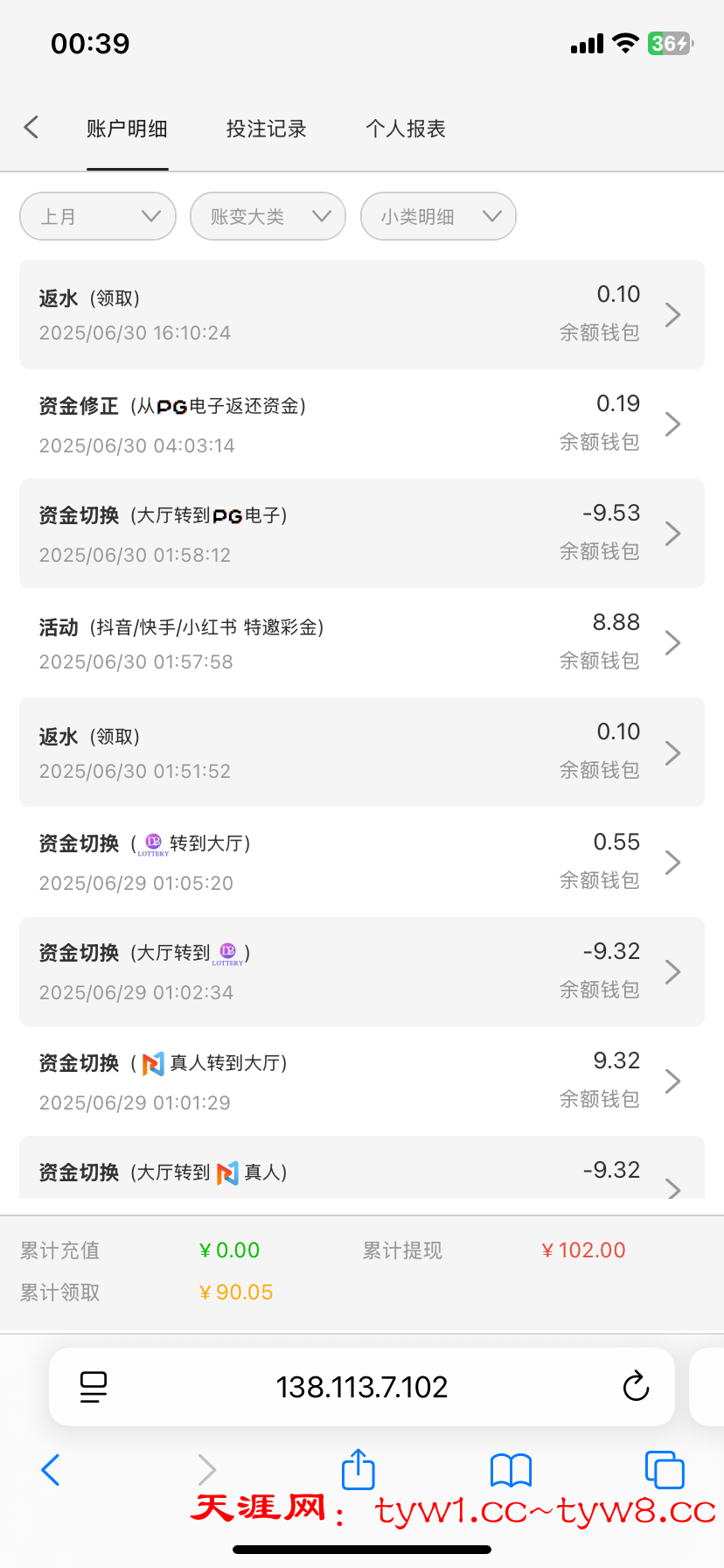Viewport: 724px width, 1568px height.
Task: Go to the previous page in browser
Action: coord(51,1470)
